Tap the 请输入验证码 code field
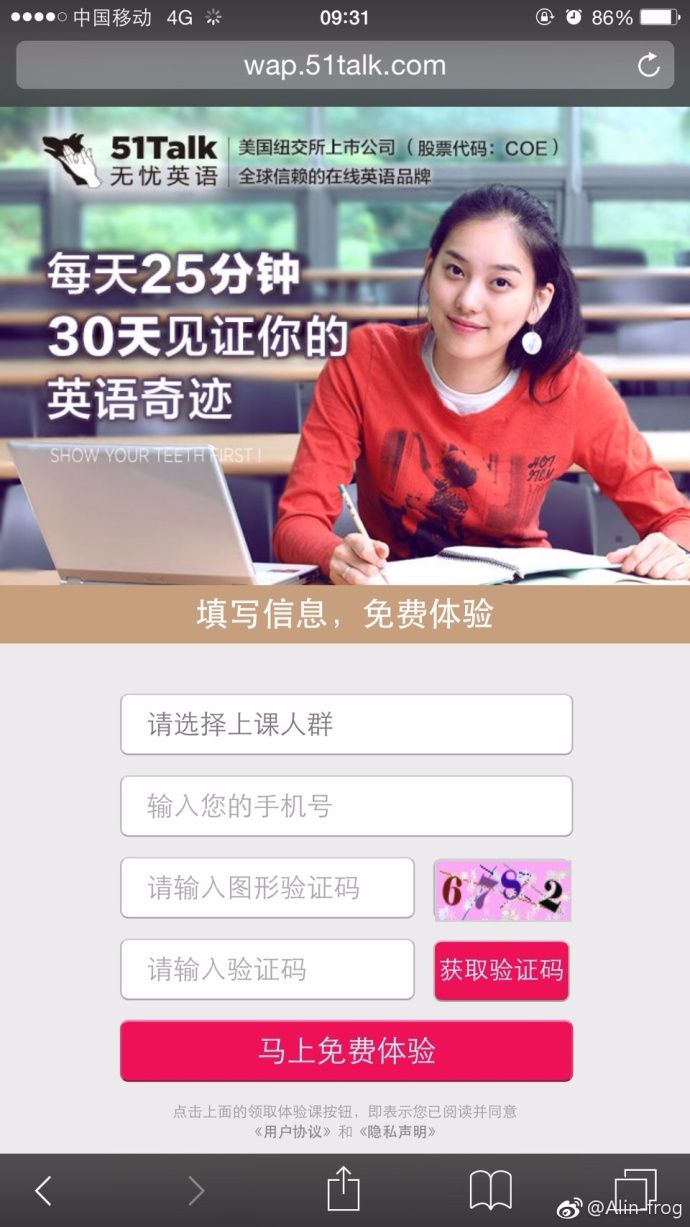 [267, 969]
